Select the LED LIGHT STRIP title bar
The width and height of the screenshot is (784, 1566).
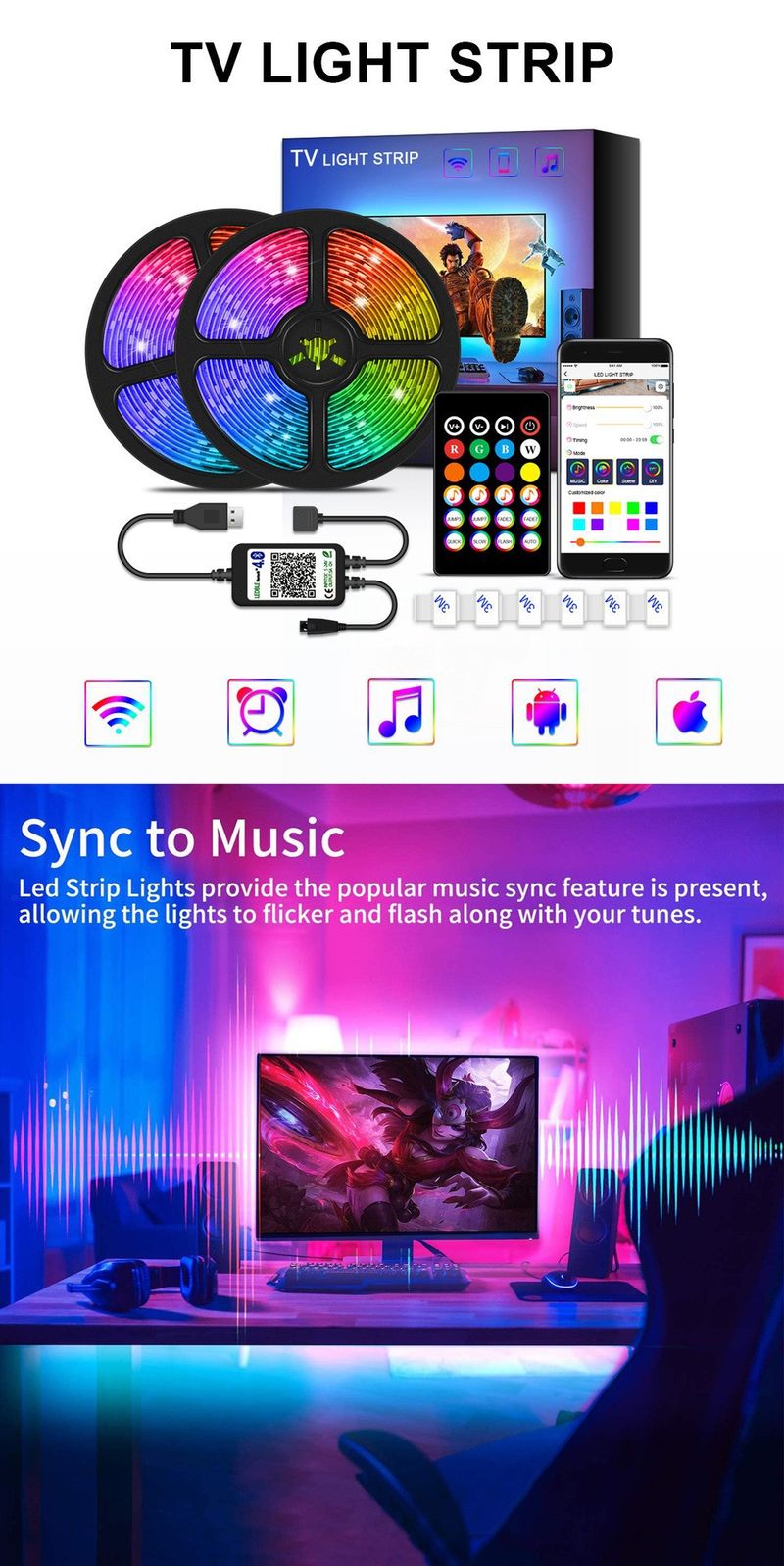click(613, 375)
